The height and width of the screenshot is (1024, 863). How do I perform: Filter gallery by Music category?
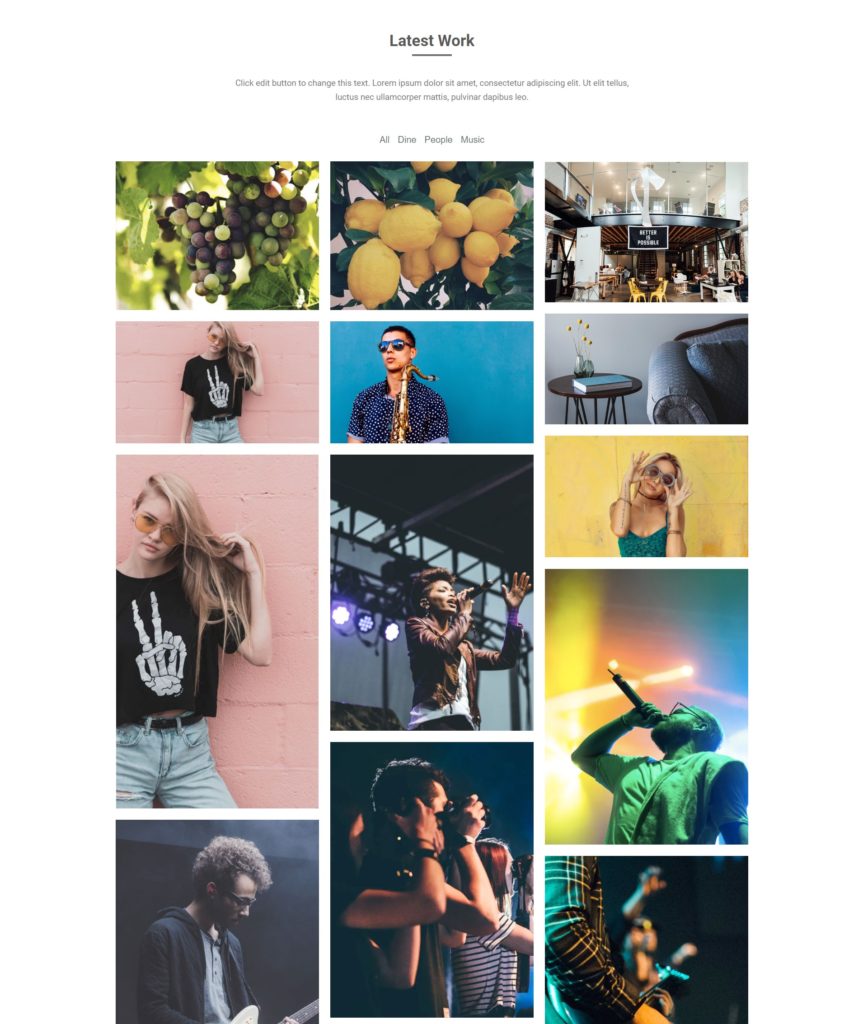click(x=470, y=139)
